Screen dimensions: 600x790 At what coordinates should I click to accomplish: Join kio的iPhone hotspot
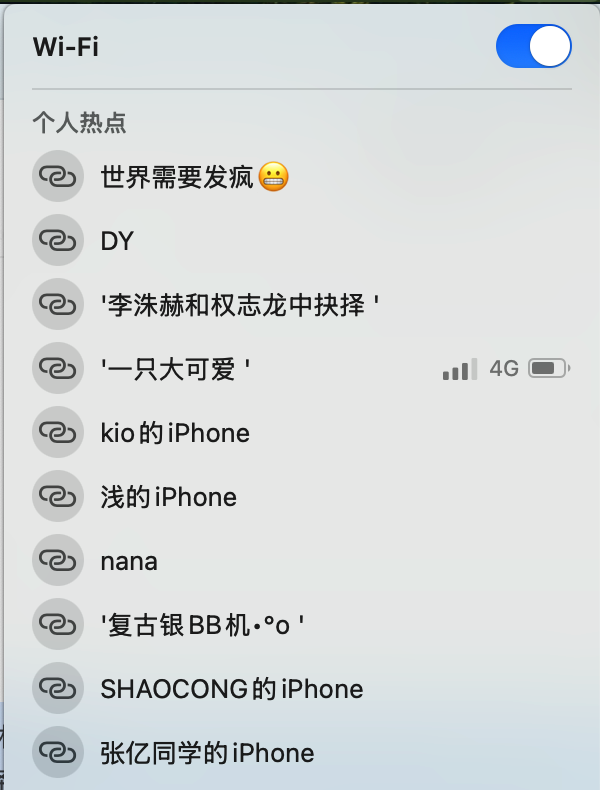[x=302, y=432]
